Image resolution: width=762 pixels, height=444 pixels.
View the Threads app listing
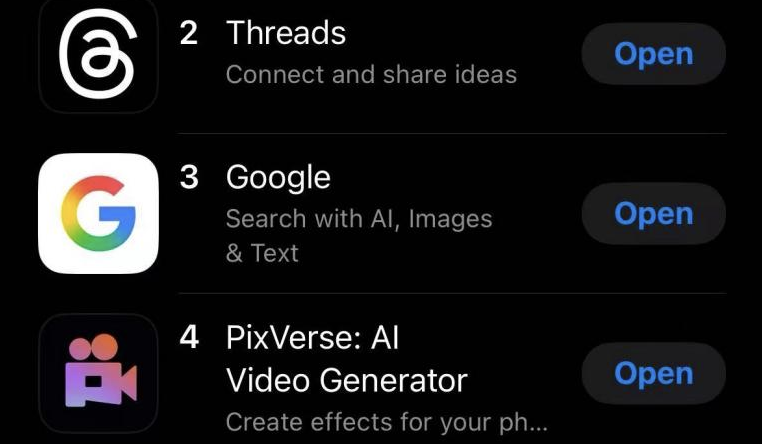click(286, 34)
